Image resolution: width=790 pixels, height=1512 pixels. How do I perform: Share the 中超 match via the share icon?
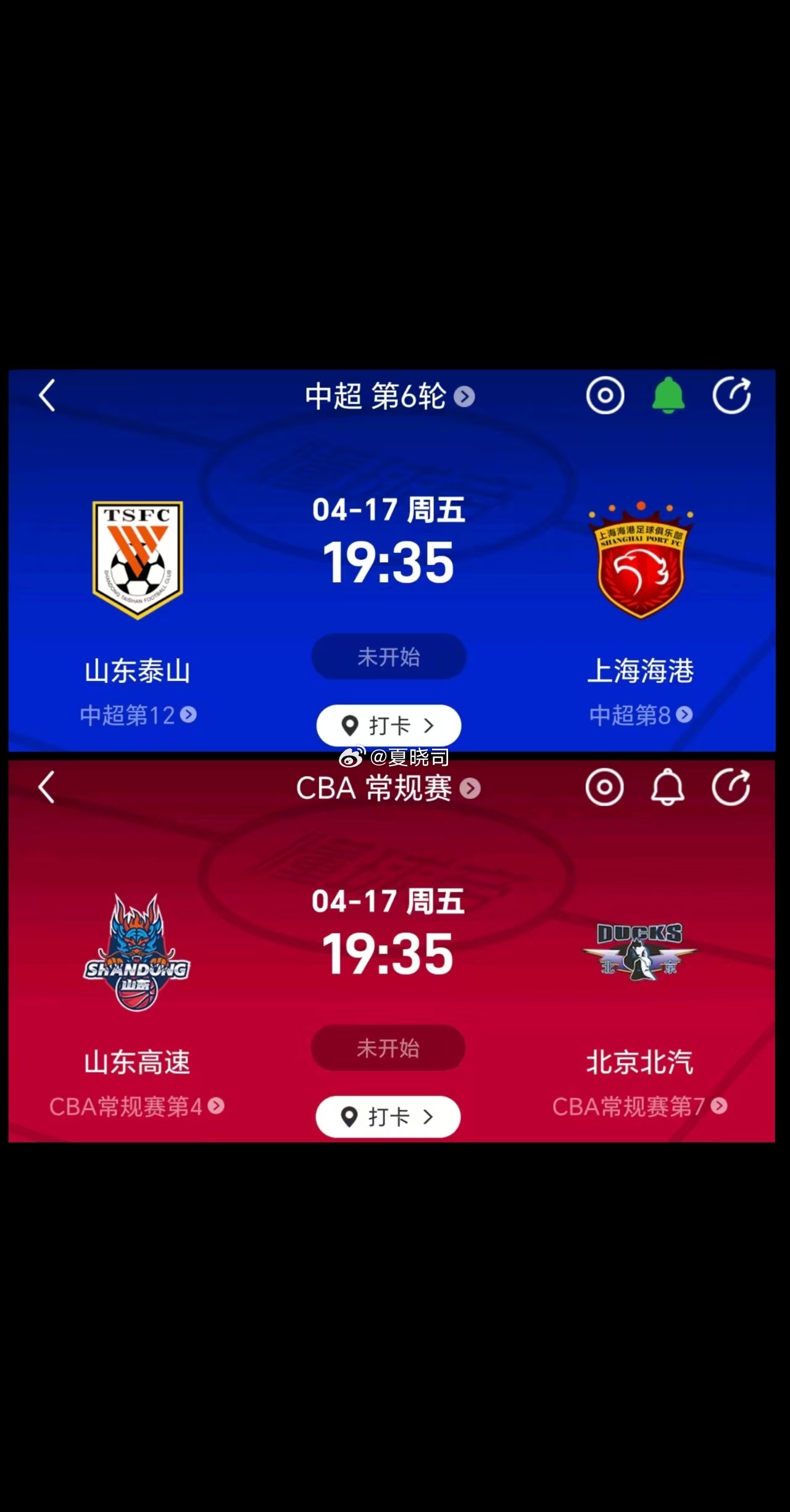click(730, 395)
